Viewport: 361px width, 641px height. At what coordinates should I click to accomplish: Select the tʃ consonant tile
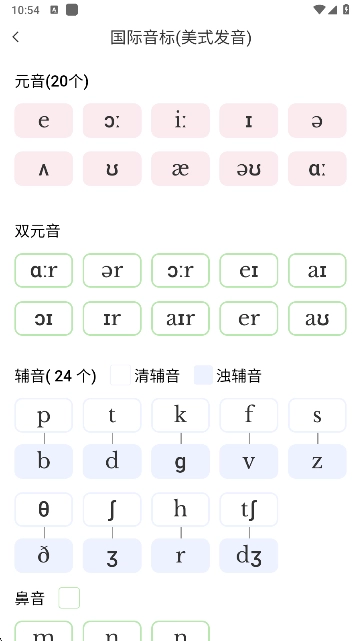[249, 509]
